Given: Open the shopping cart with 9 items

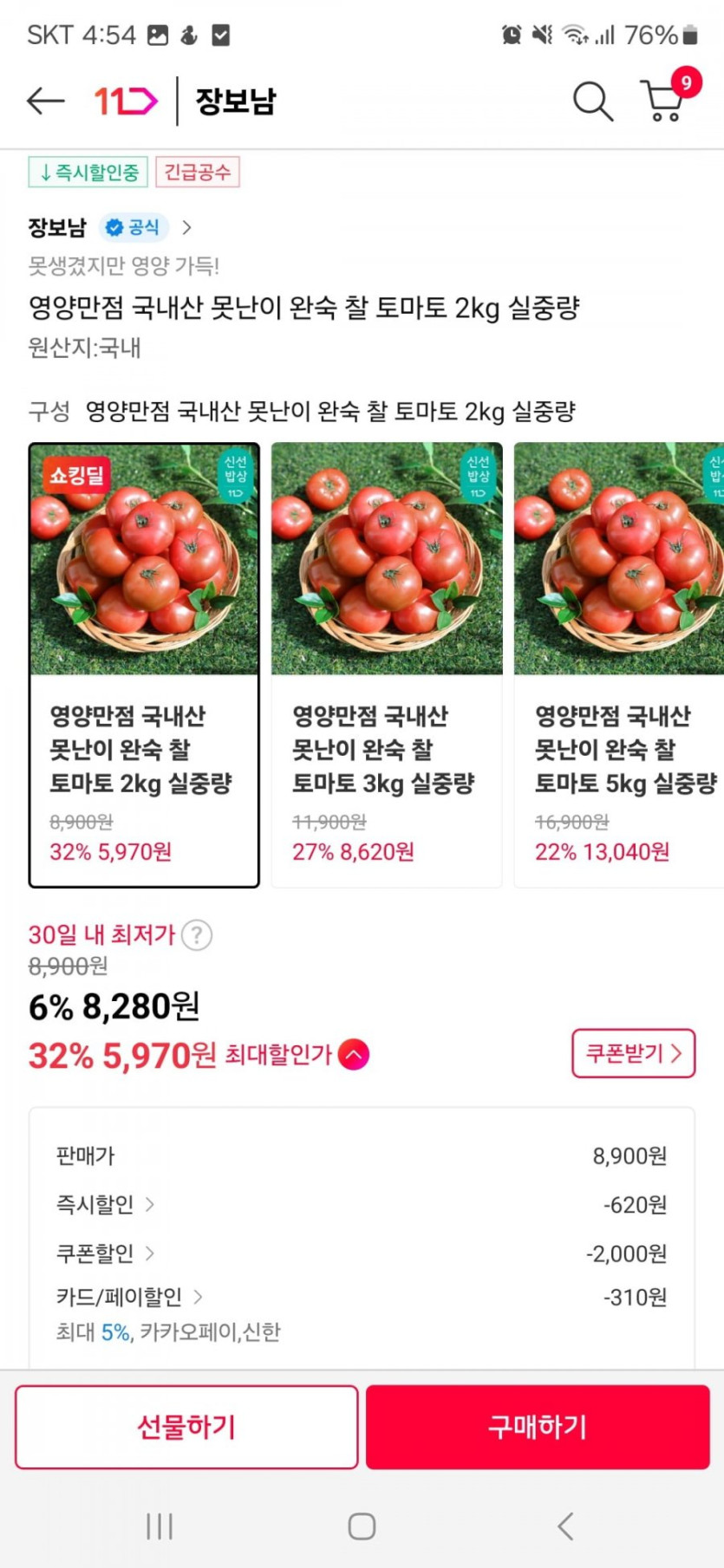Looking at the screenshot, I should (x=665, y=100).
